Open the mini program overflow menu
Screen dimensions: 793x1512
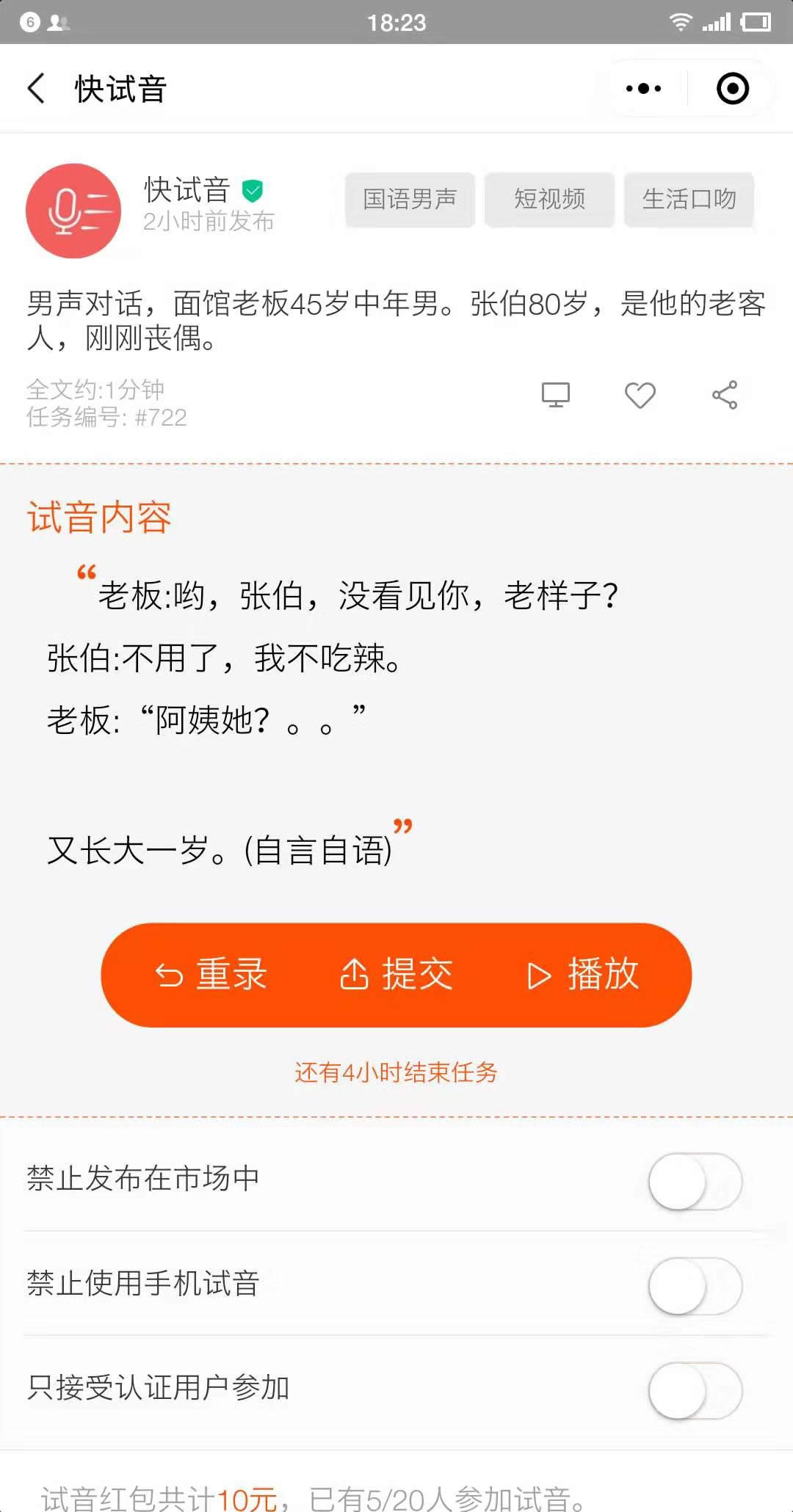pyautogui.click(x=643, y=89)
